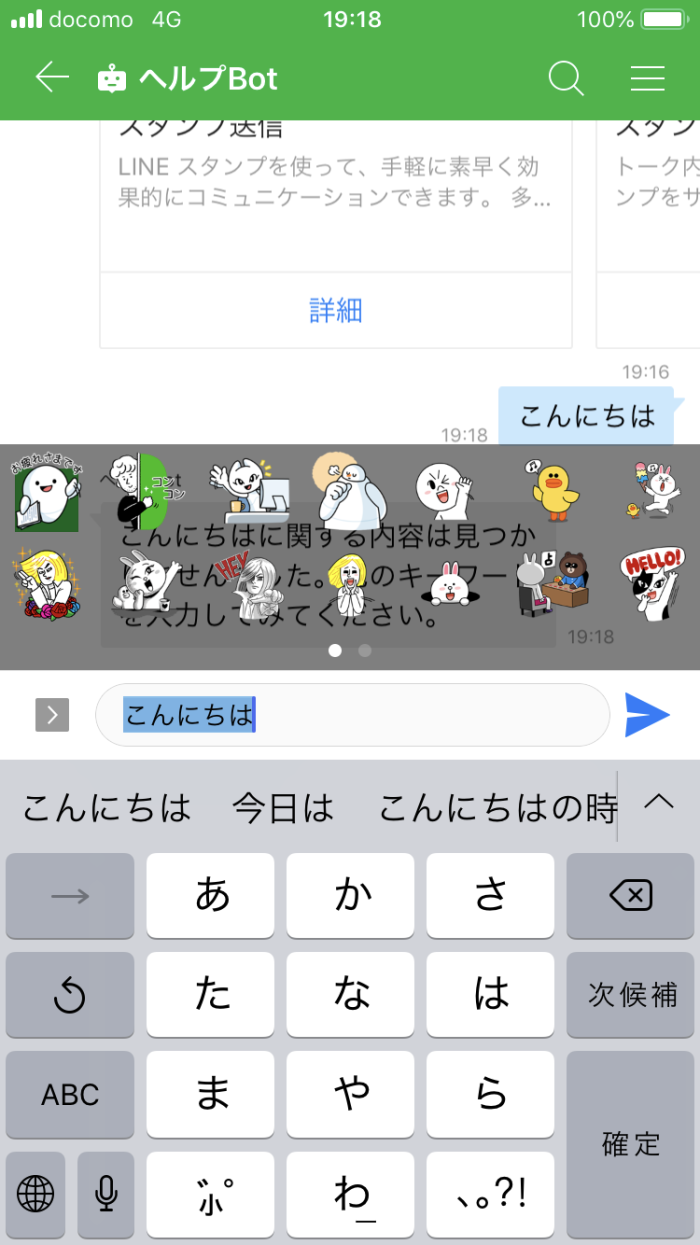Open the hamburger menu
The height and width of the screenshot is (1245, 700).
pyautogui.click(x=648, y=78)
